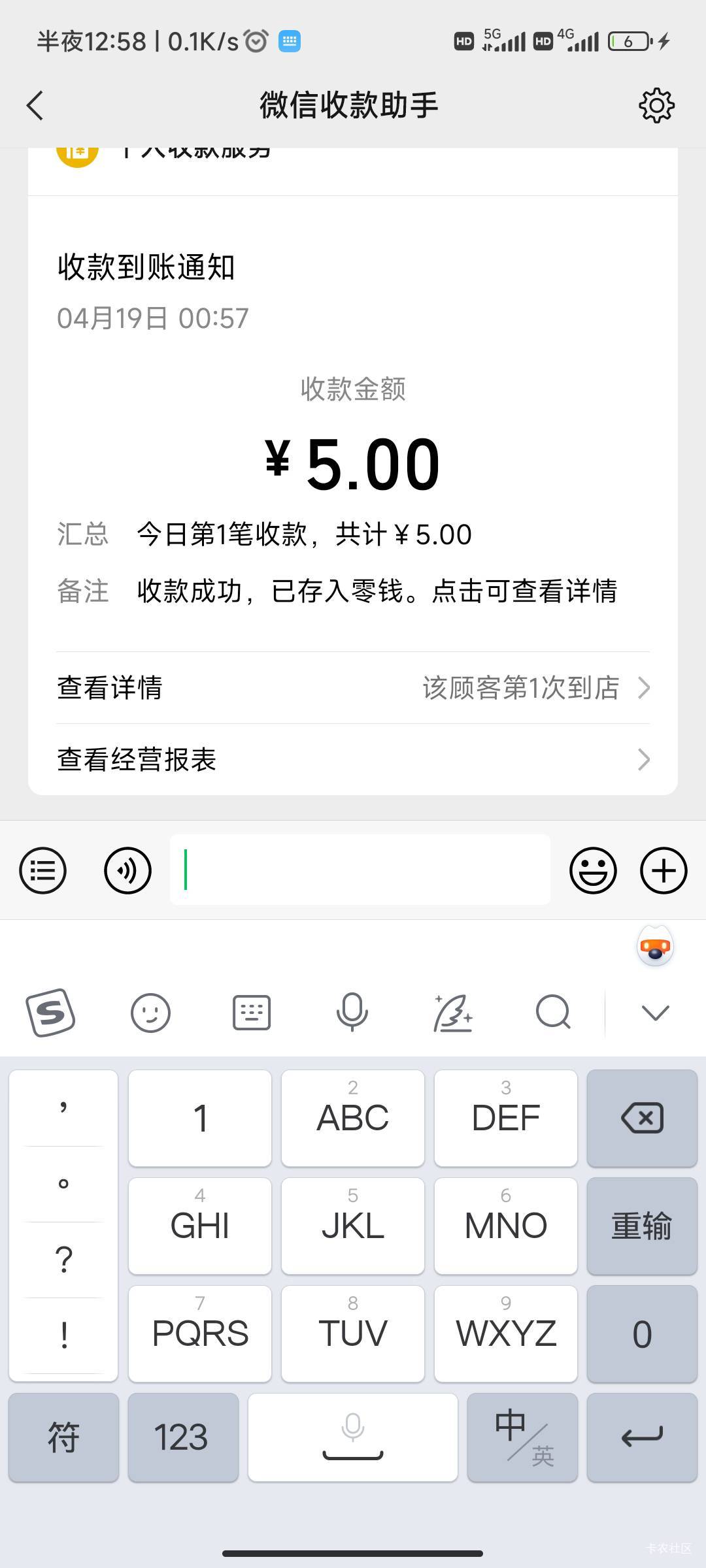Open 查看经营报表 row

tap(353, 760)
